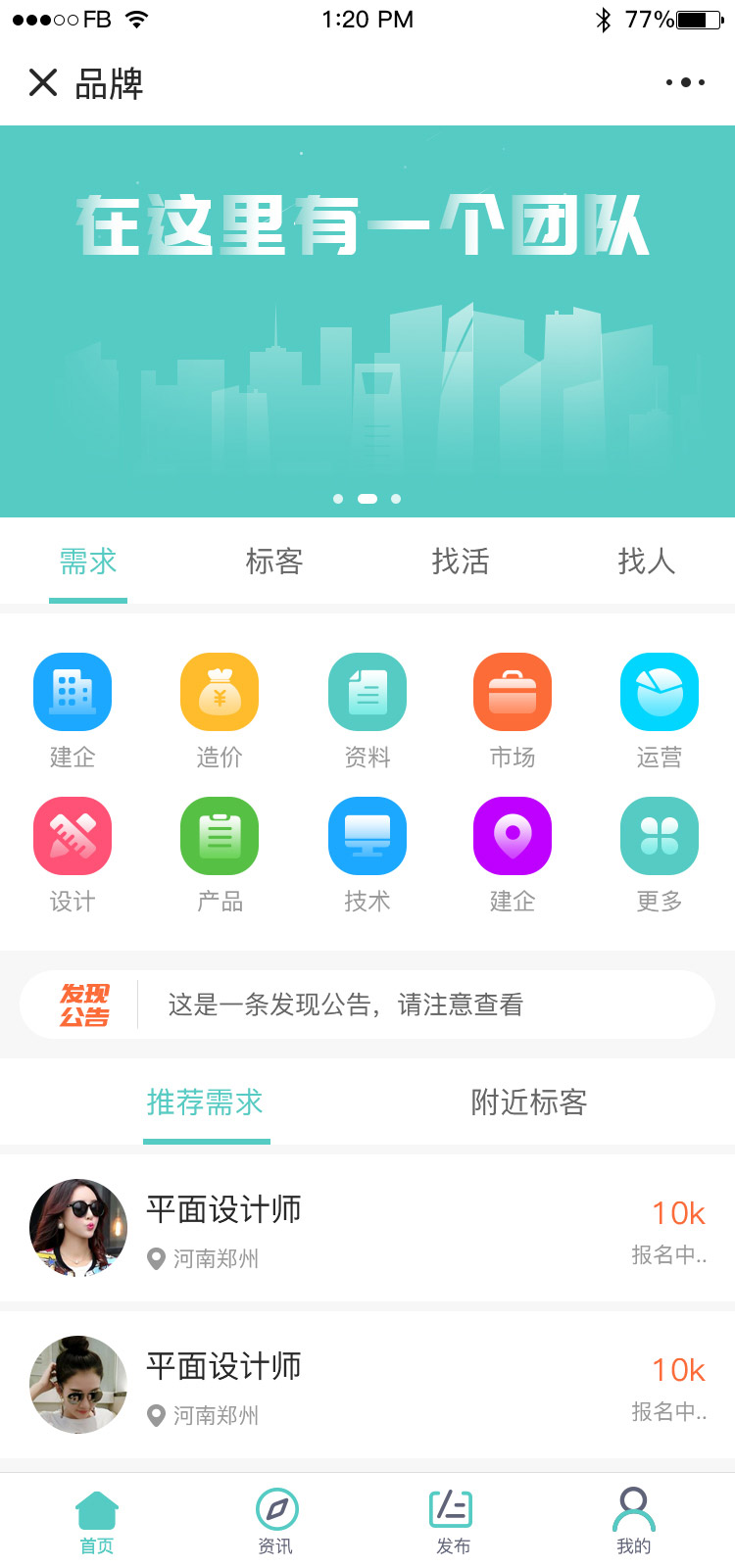Open the 发现公告 announcement bar
The width and height of the screenshot is (735, 1568).
click(367, 1004)
